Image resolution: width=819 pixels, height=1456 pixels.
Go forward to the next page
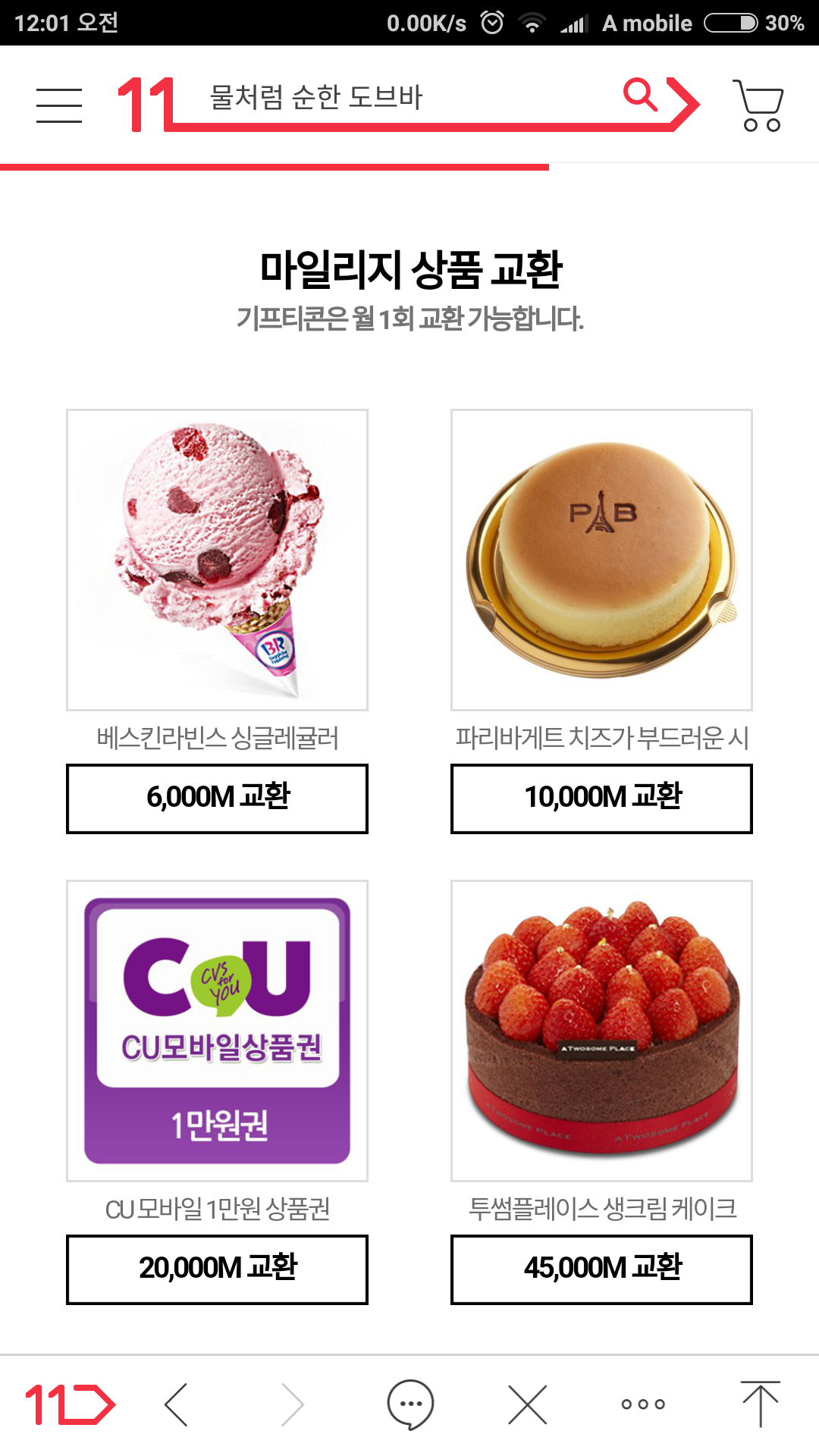pyautogui.click(x=293, y=1404)
